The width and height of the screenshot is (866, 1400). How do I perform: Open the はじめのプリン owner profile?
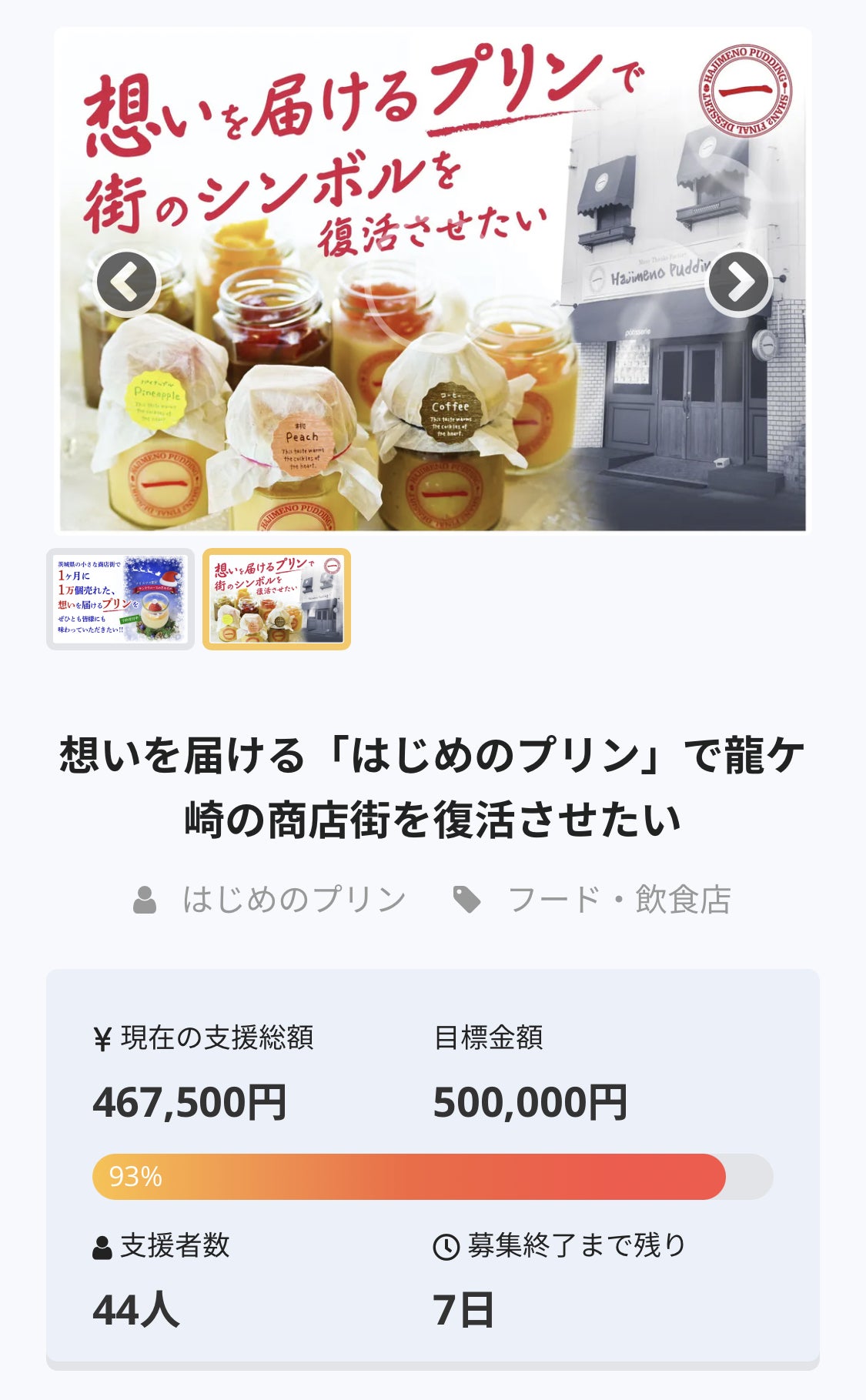pyautogui.click(x=293, y=899)
